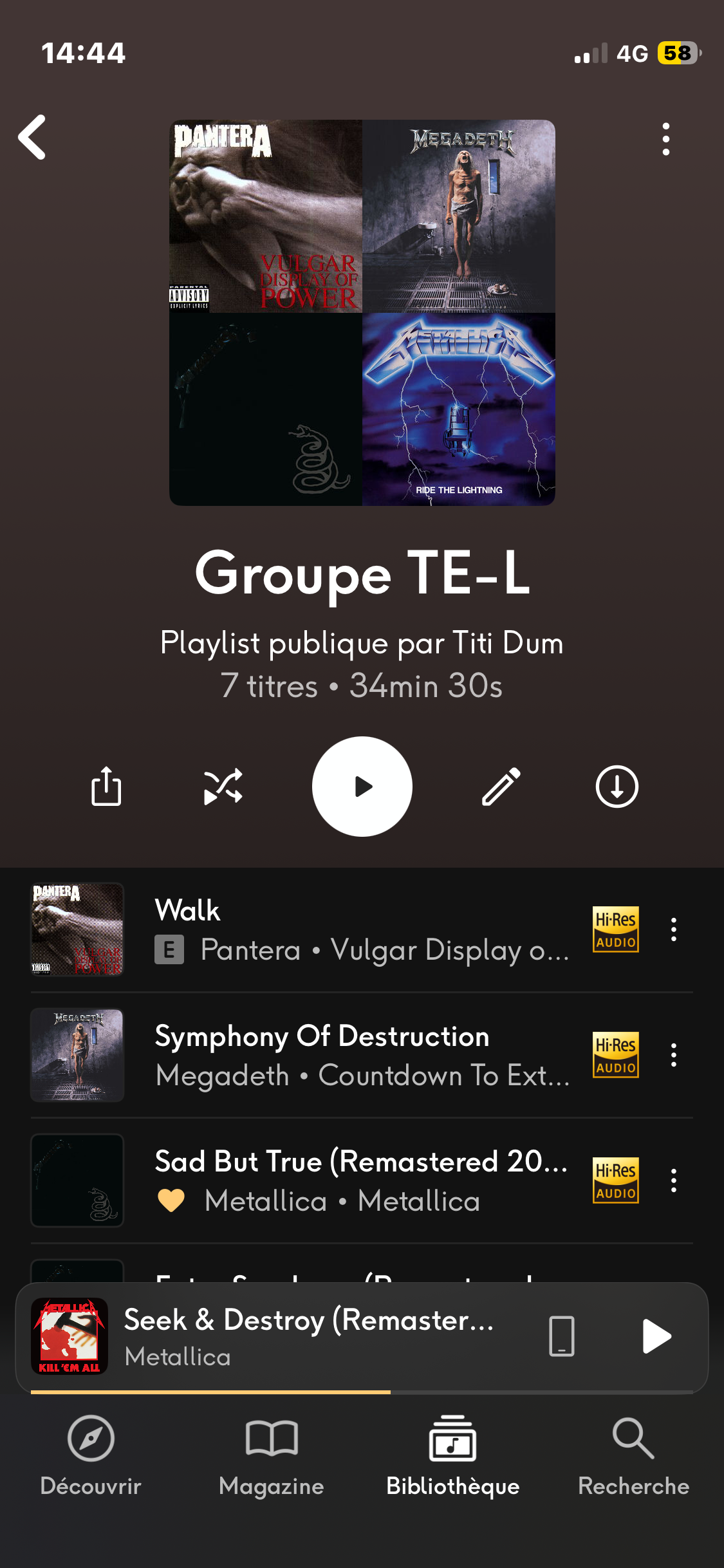Image resolution: width=724 pixels, height=1568 pixels.
Task: Open options for the track Walk
Action: (x=673, y=929)
